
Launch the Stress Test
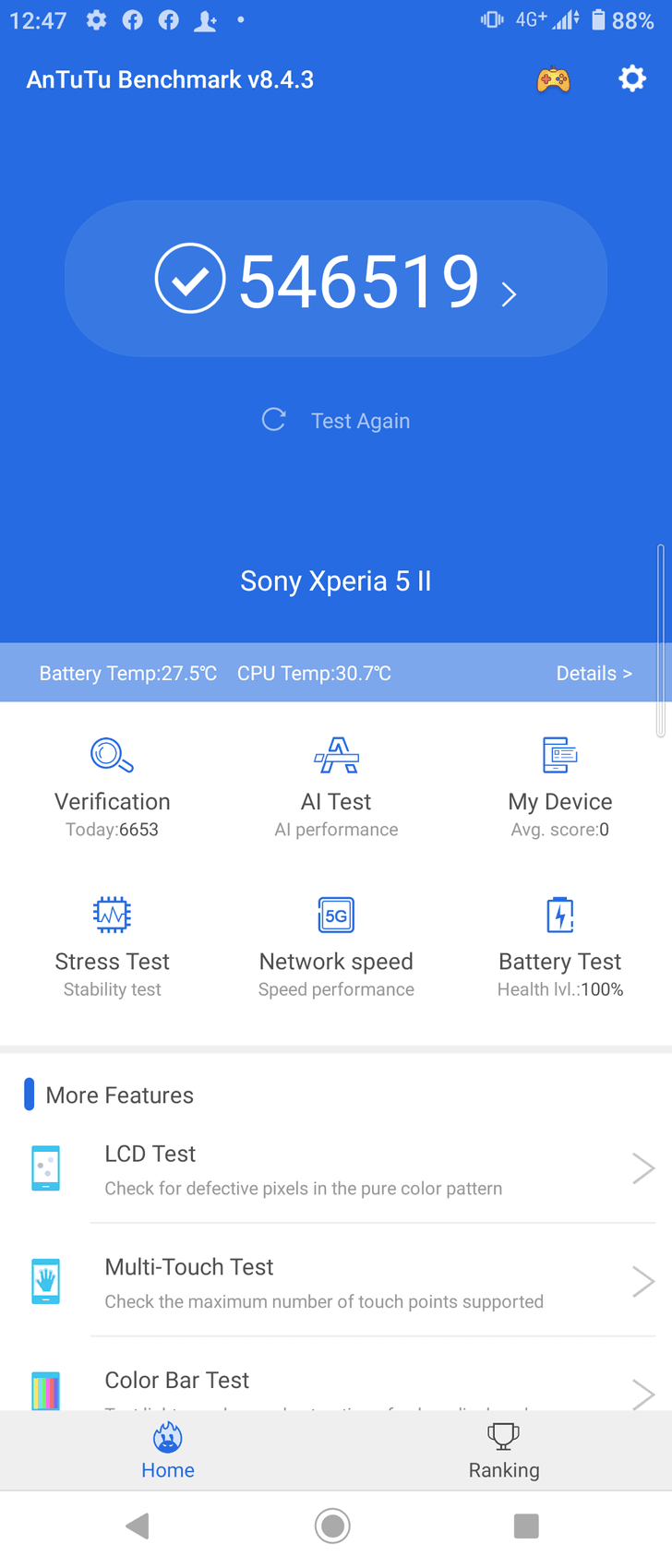[x=113, y=946]
